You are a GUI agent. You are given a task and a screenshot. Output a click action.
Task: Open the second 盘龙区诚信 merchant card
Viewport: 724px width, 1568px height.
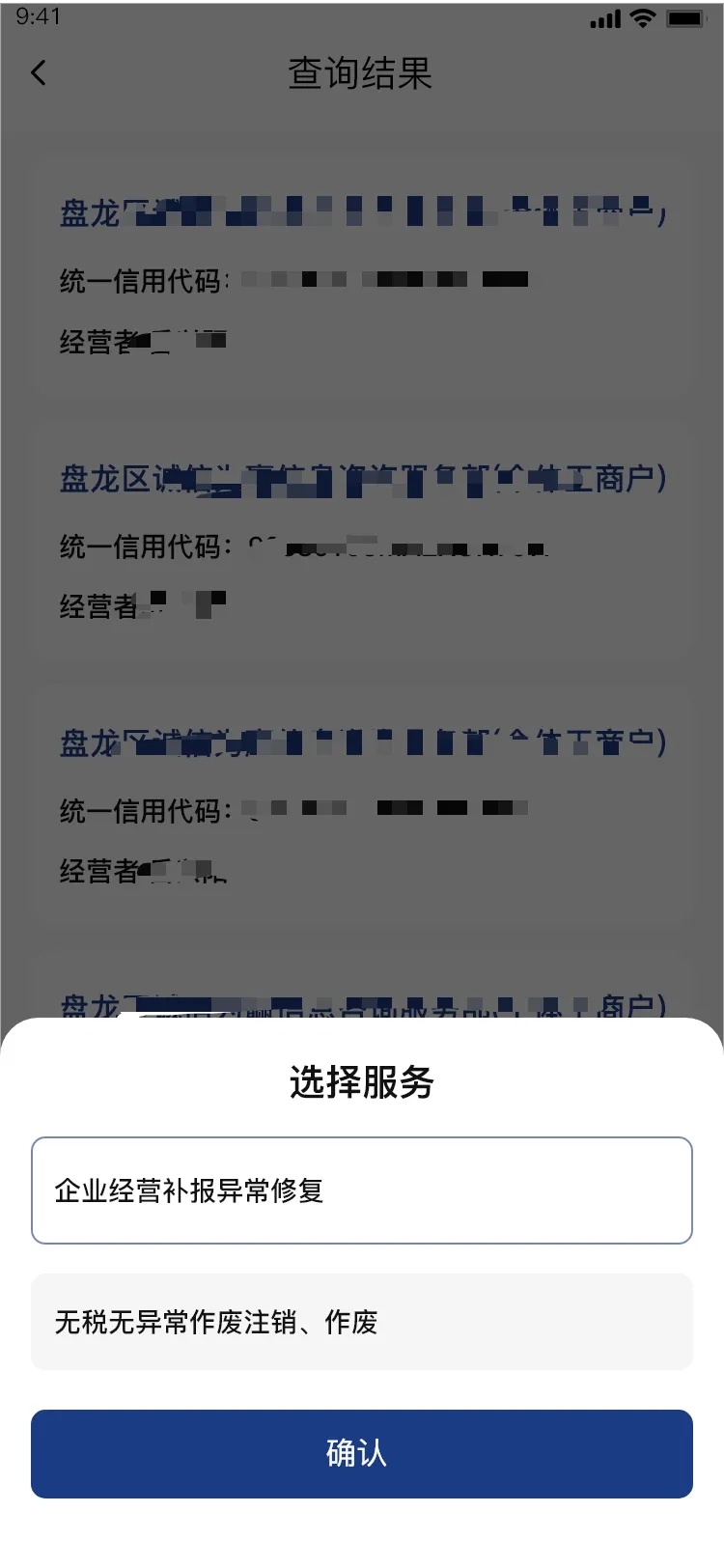click(x=362, y=541)
